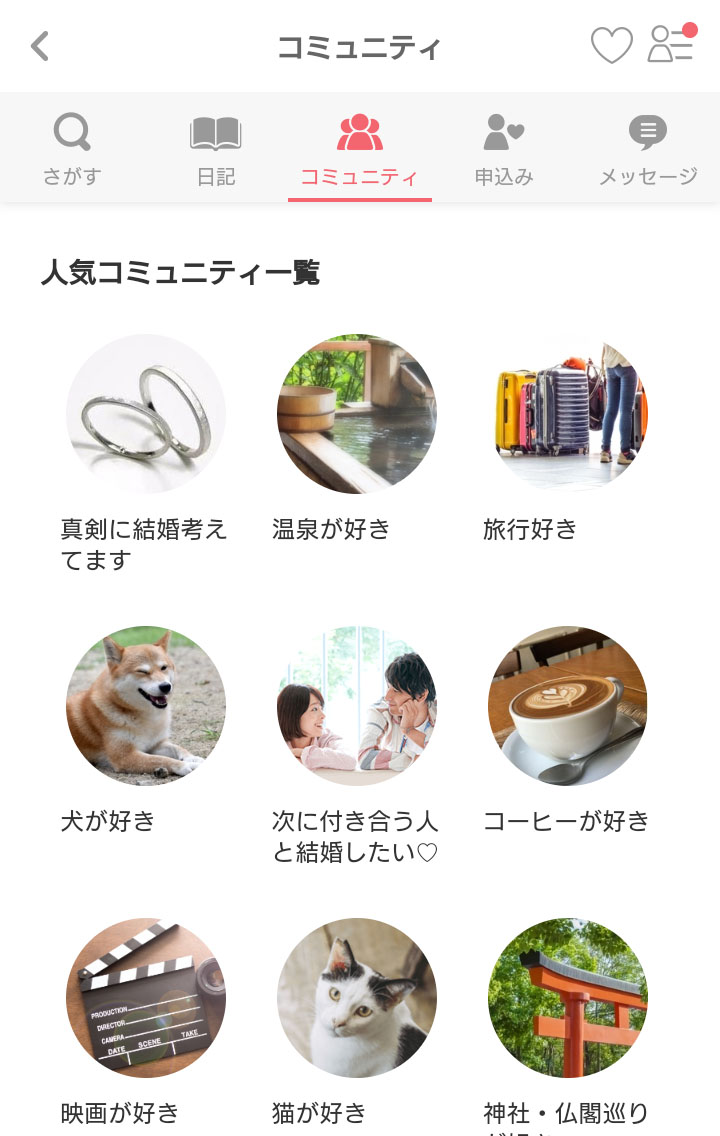Go back using the top-left arrow
720x1136 pixels.
tap(40, 46)
